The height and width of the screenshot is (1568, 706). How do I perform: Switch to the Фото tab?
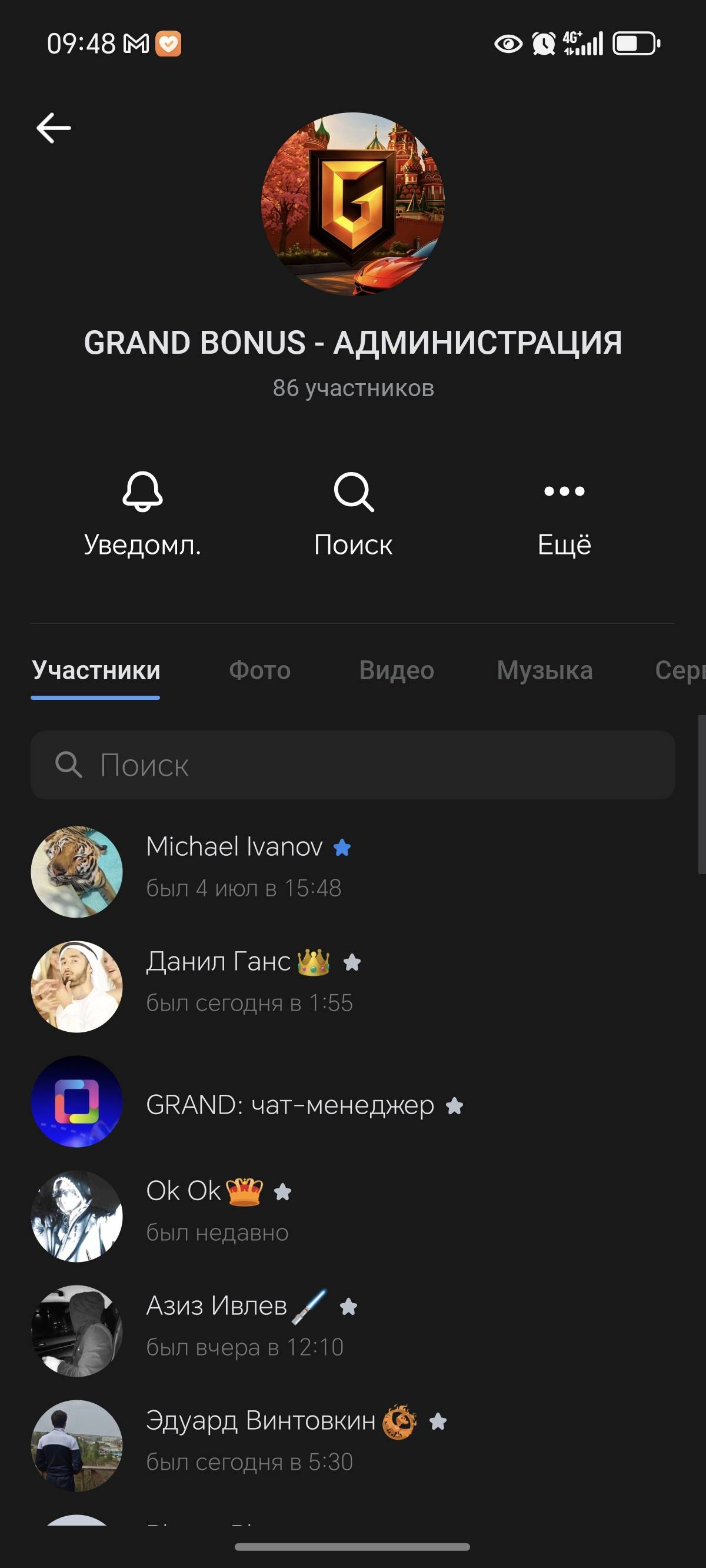click(x=260, y=670)
